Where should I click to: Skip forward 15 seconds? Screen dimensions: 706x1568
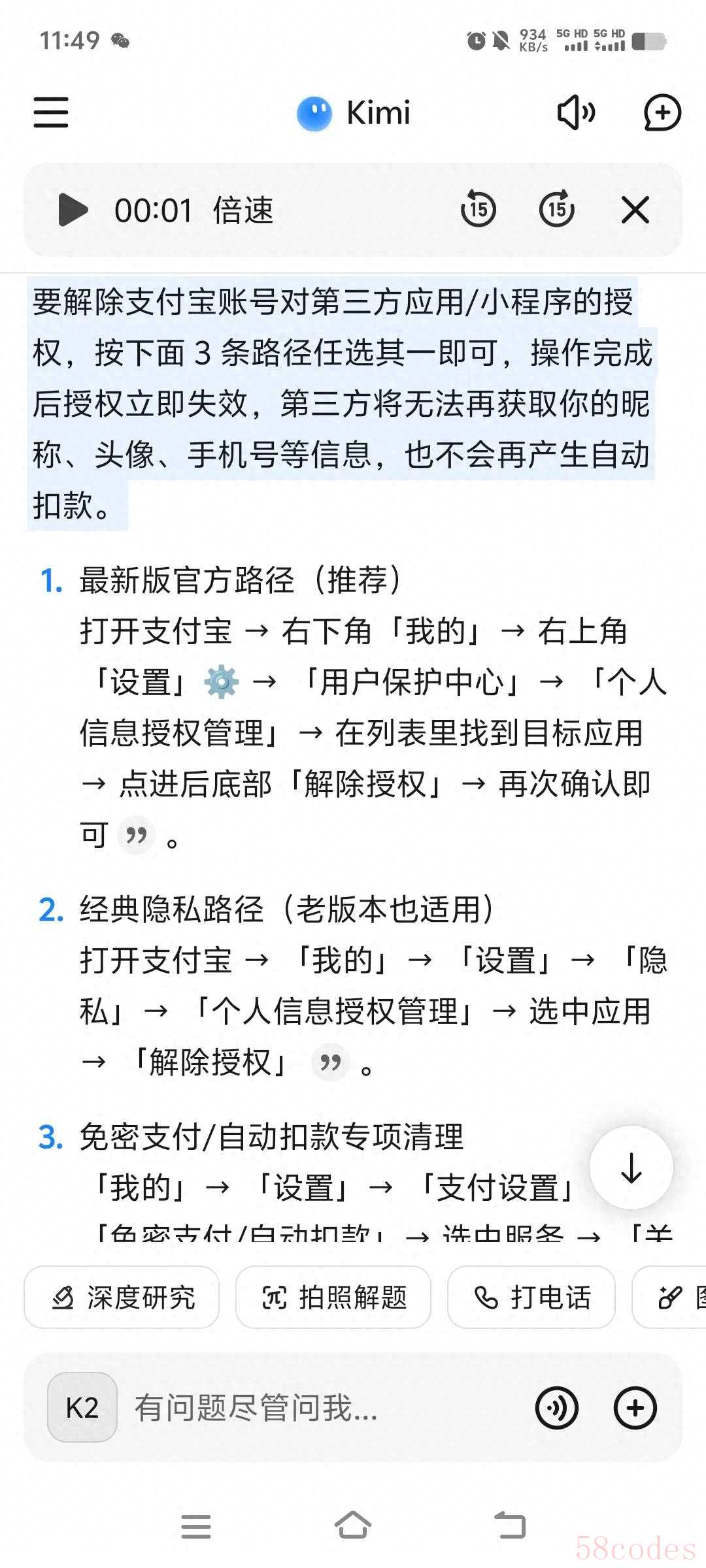pos(557,209)
